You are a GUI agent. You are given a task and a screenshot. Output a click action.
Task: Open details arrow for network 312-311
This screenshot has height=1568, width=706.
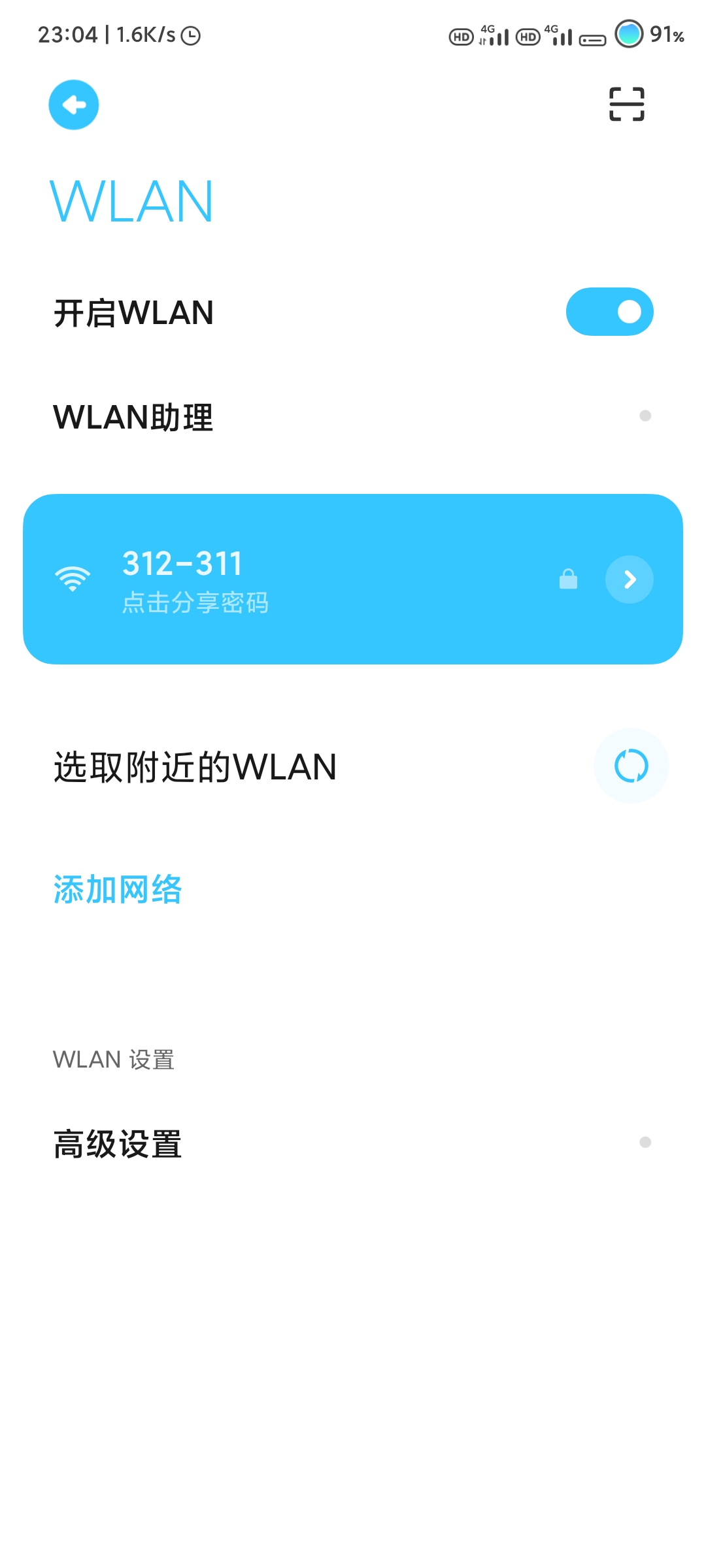630,580
